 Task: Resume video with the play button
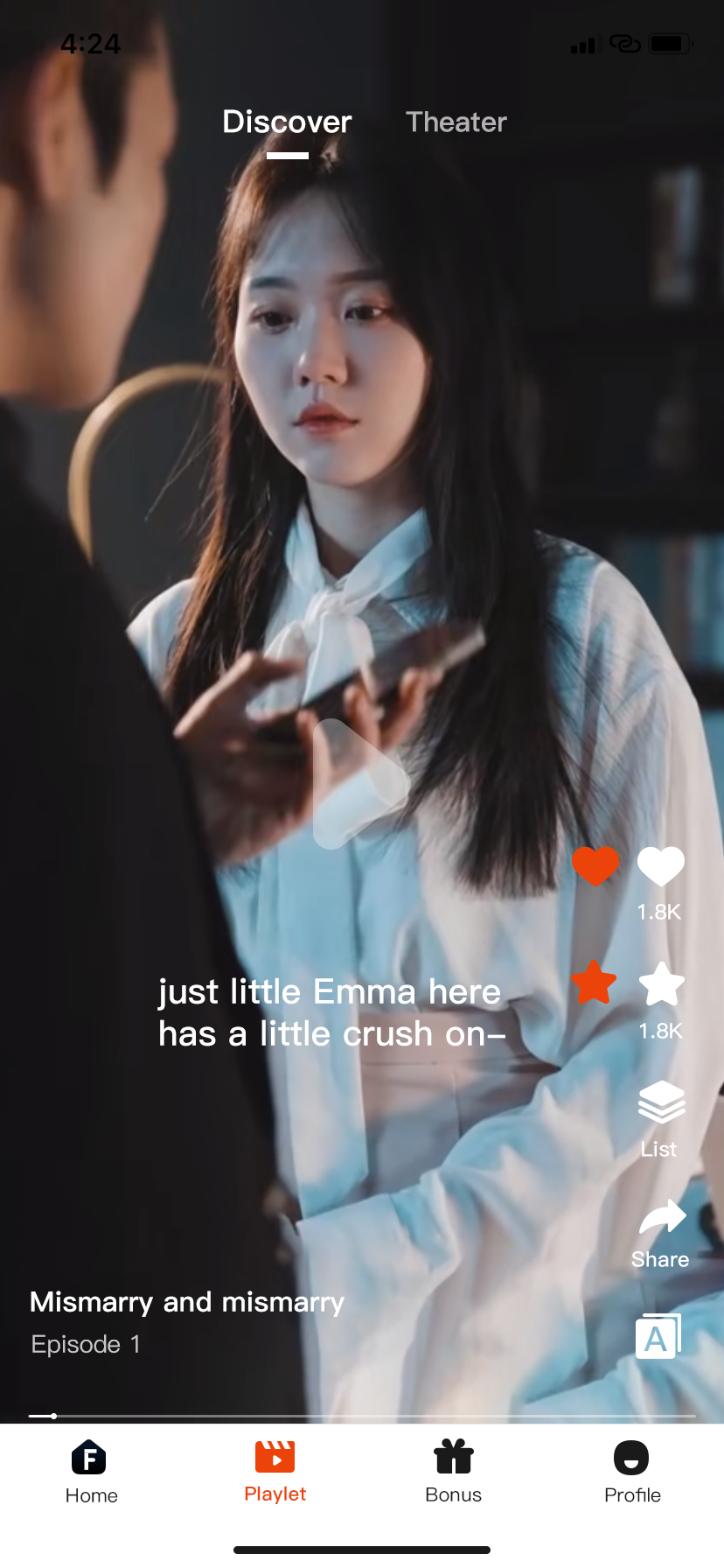click(x=360, y=783)
